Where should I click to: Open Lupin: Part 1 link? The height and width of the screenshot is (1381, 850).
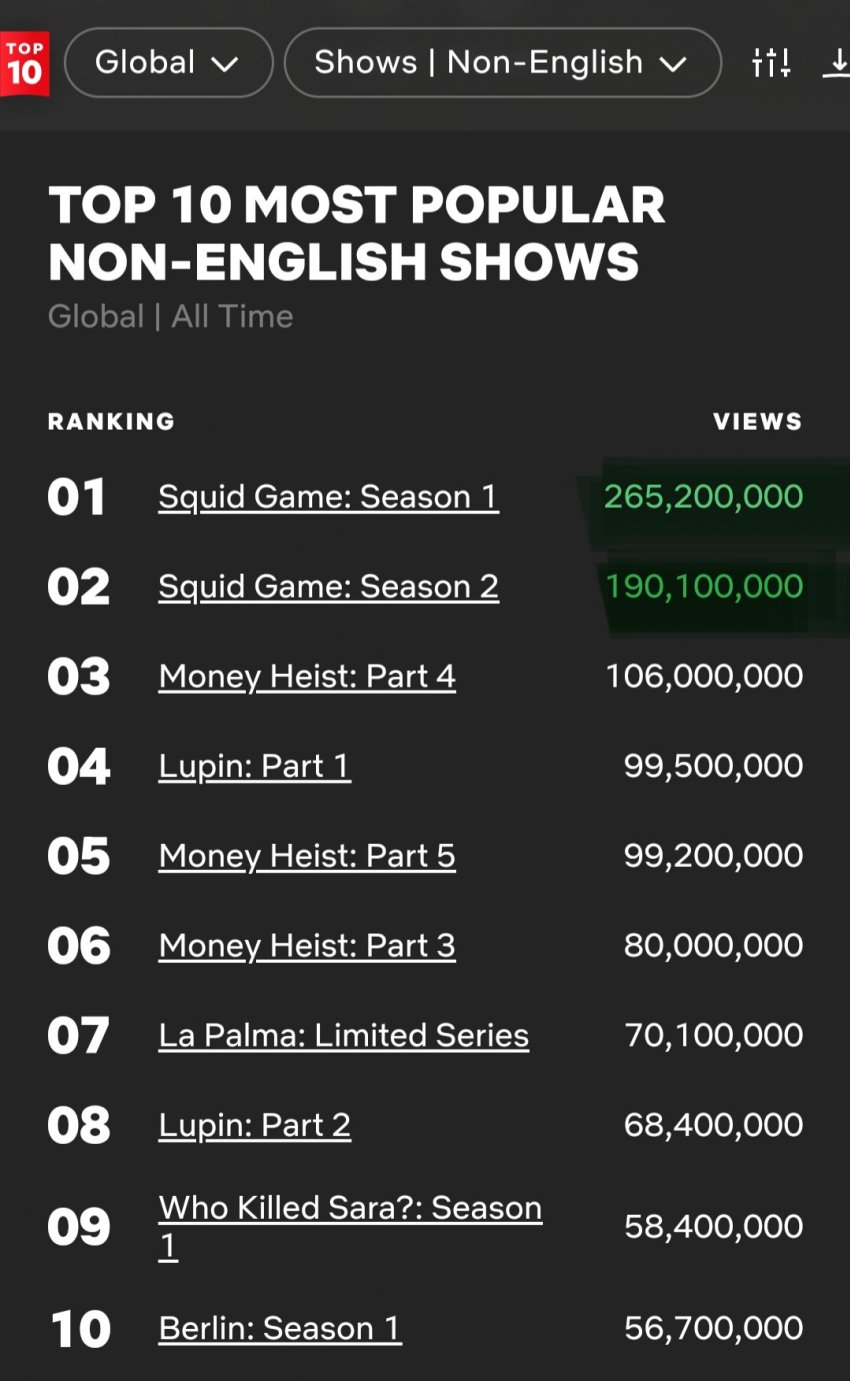click(x=254, y=766)
